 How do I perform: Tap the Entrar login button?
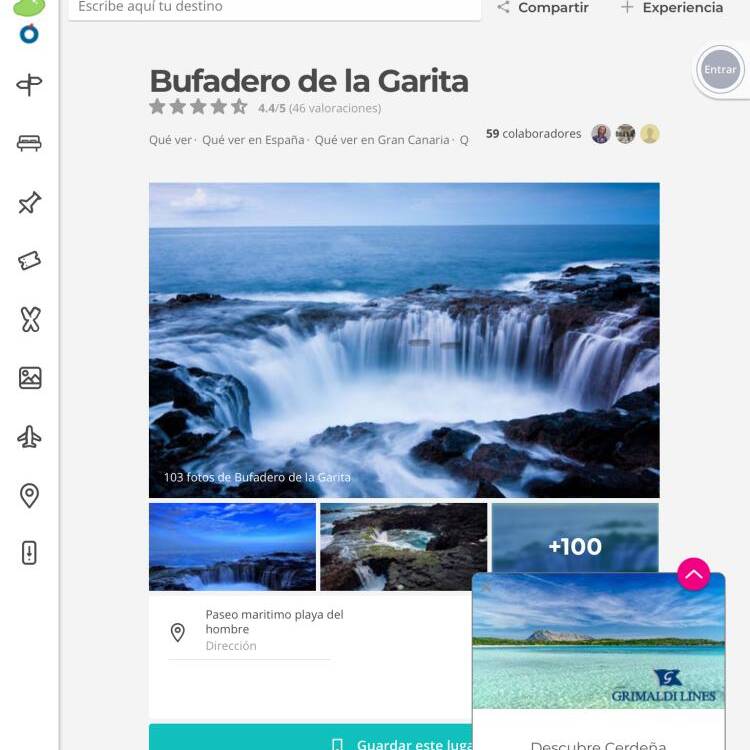pyautogui.click(x=720, y=70)
